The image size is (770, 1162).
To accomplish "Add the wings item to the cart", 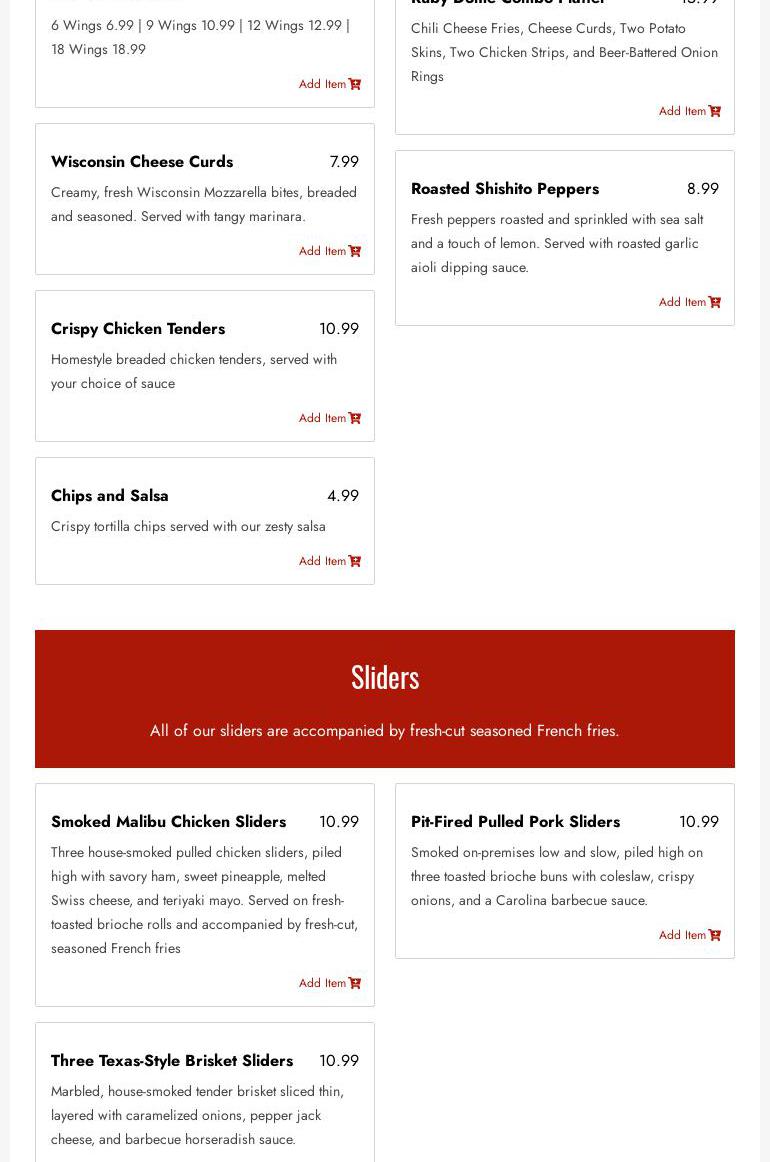I will point(329,84).
